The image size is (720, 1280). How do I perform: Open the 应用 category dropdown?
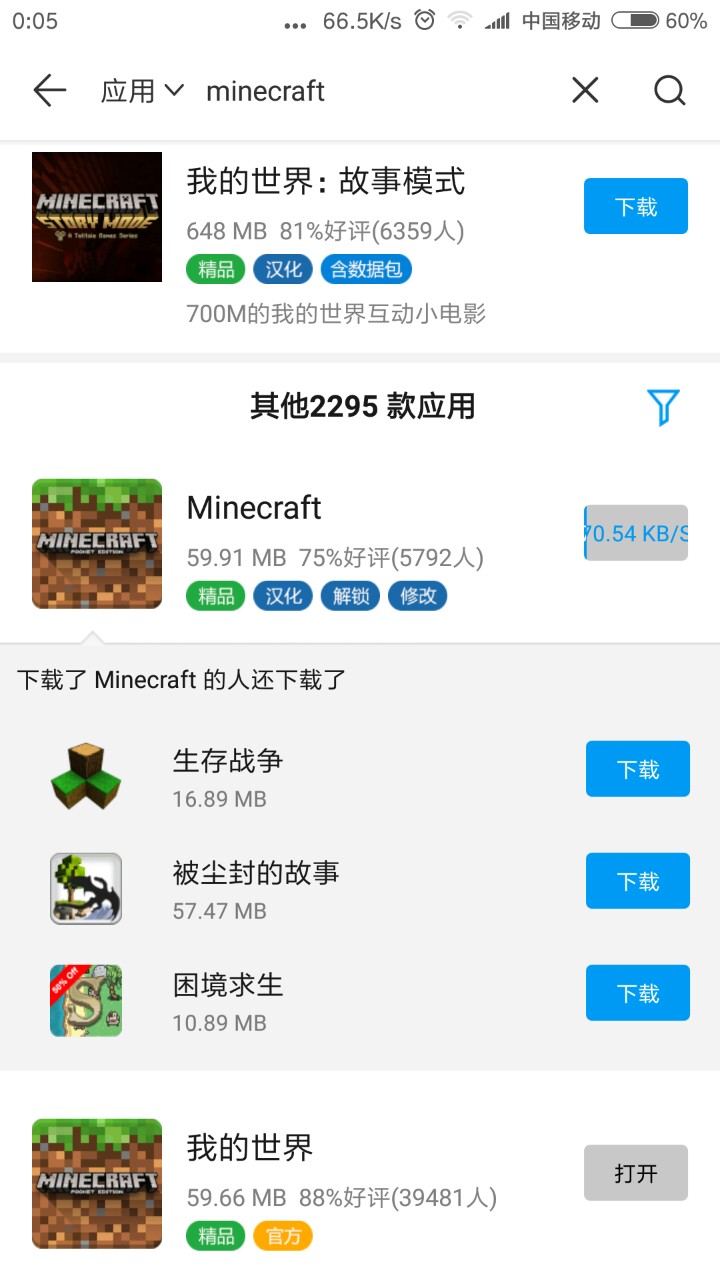pos(142,91)
